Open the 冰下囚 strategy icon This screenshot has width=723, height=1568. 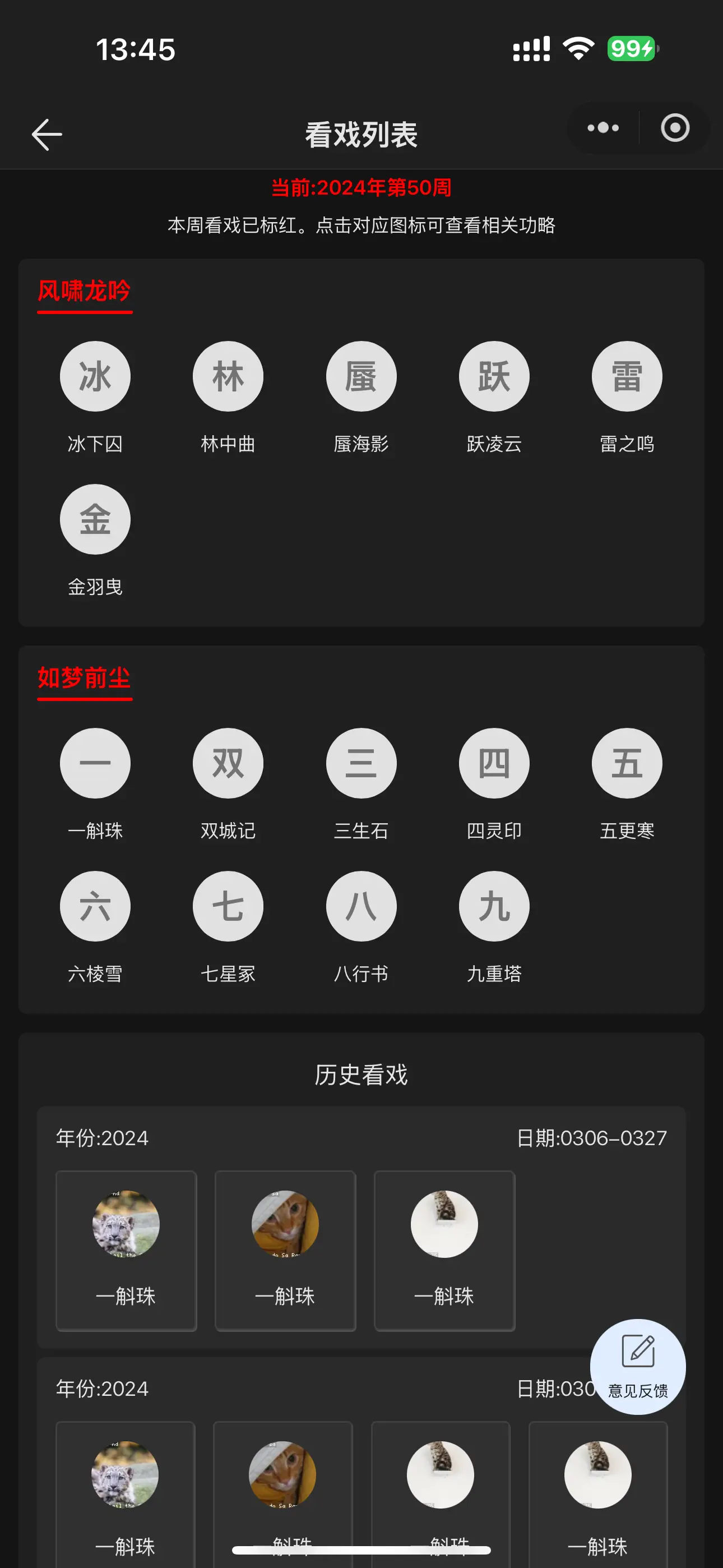pyautogui.click(x=95, y=376)
